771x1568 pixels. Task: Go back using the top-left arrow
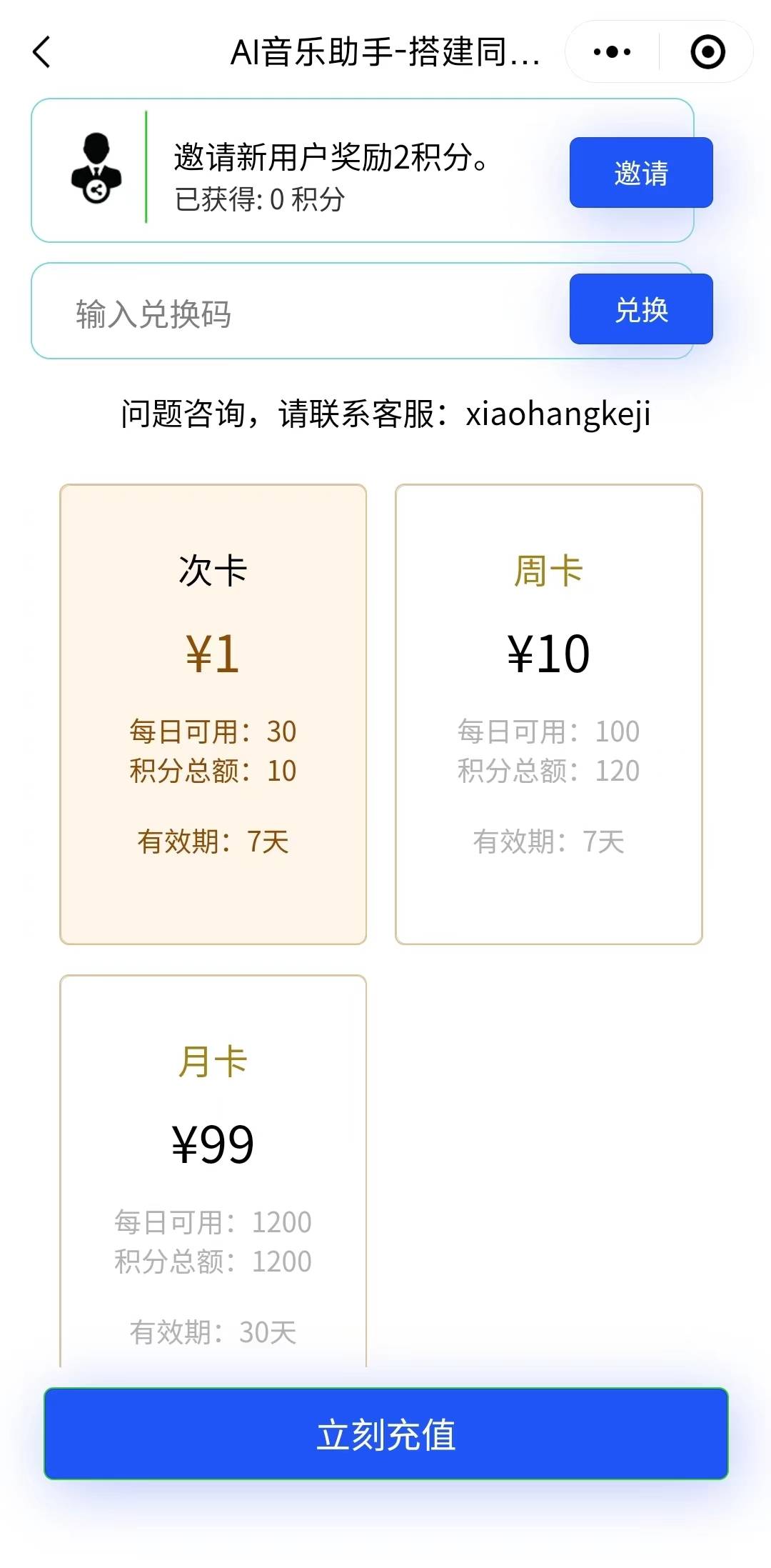pos(42,52)
